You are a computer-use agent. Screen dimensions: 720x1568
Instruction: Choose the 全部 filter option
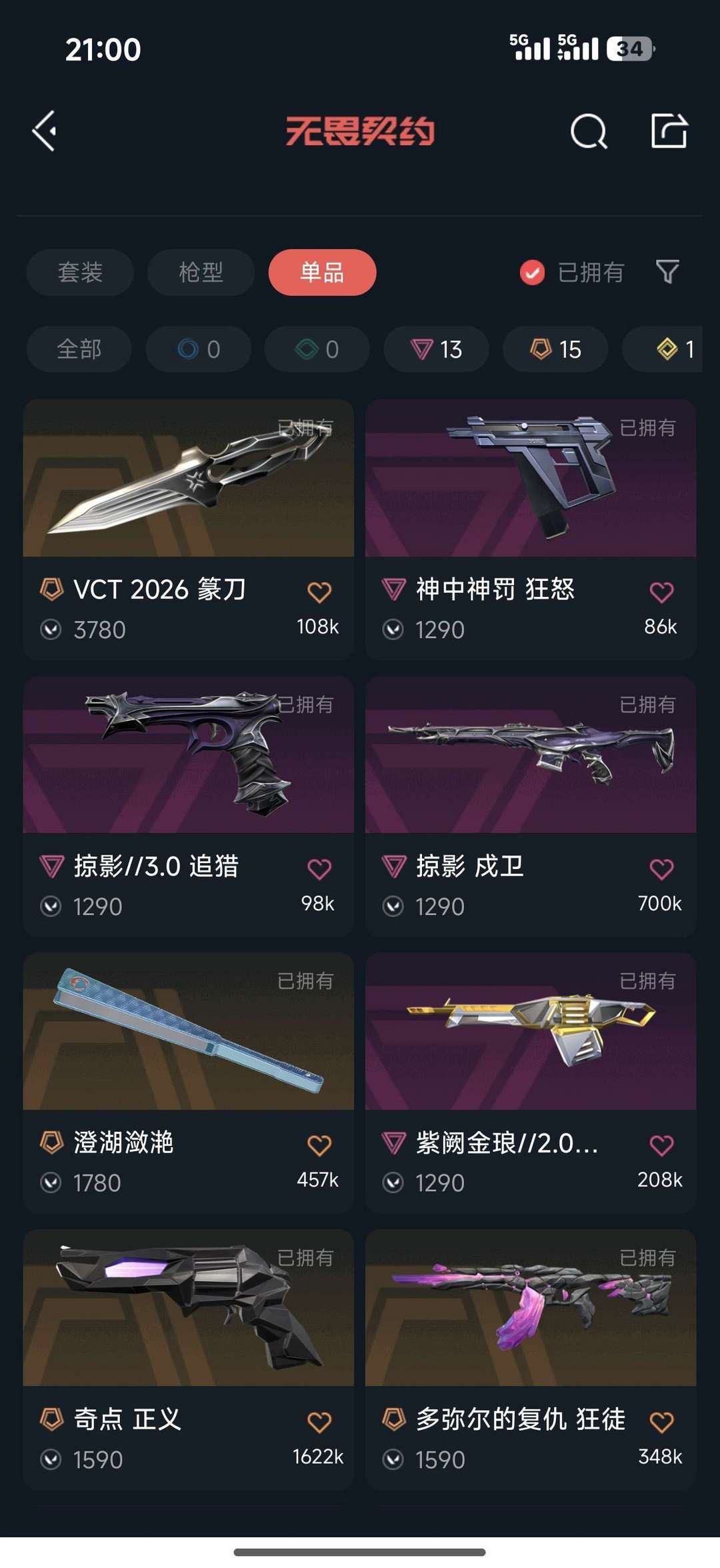coord(79,349)
